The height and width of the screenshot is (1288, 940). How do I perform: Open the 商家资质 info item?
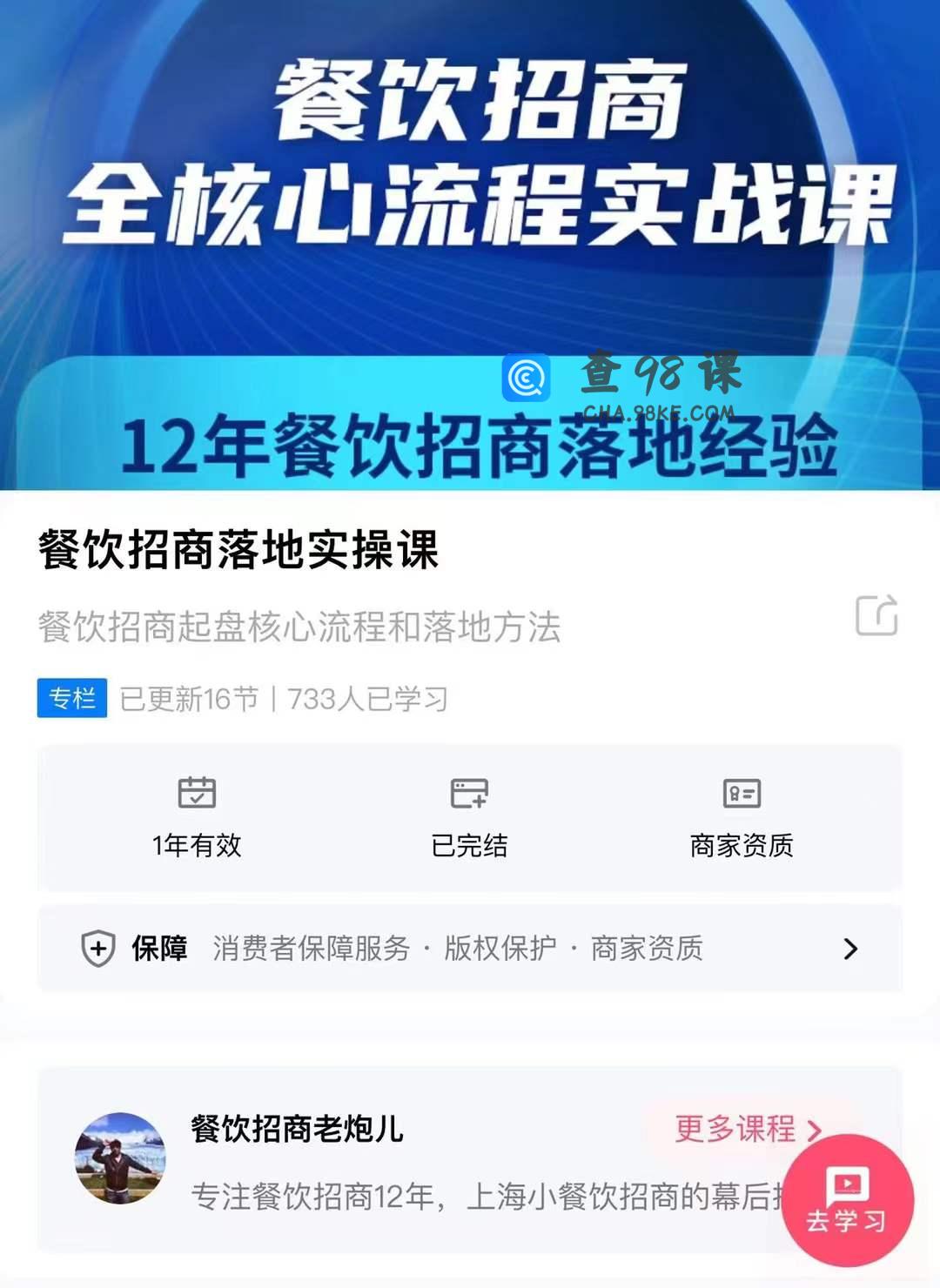point(742,818)
